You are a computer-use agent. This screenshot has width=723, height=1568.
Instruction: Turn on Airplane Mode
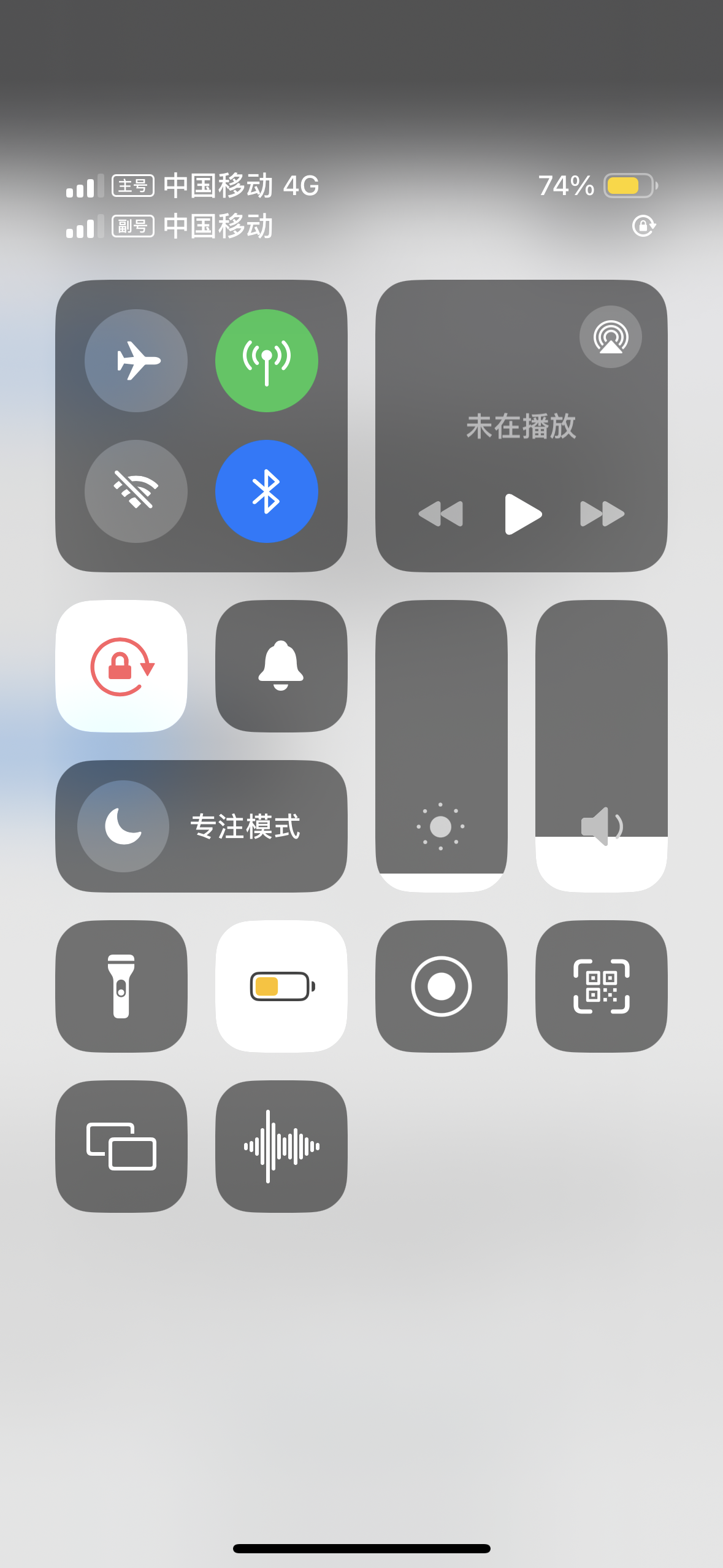136,361
